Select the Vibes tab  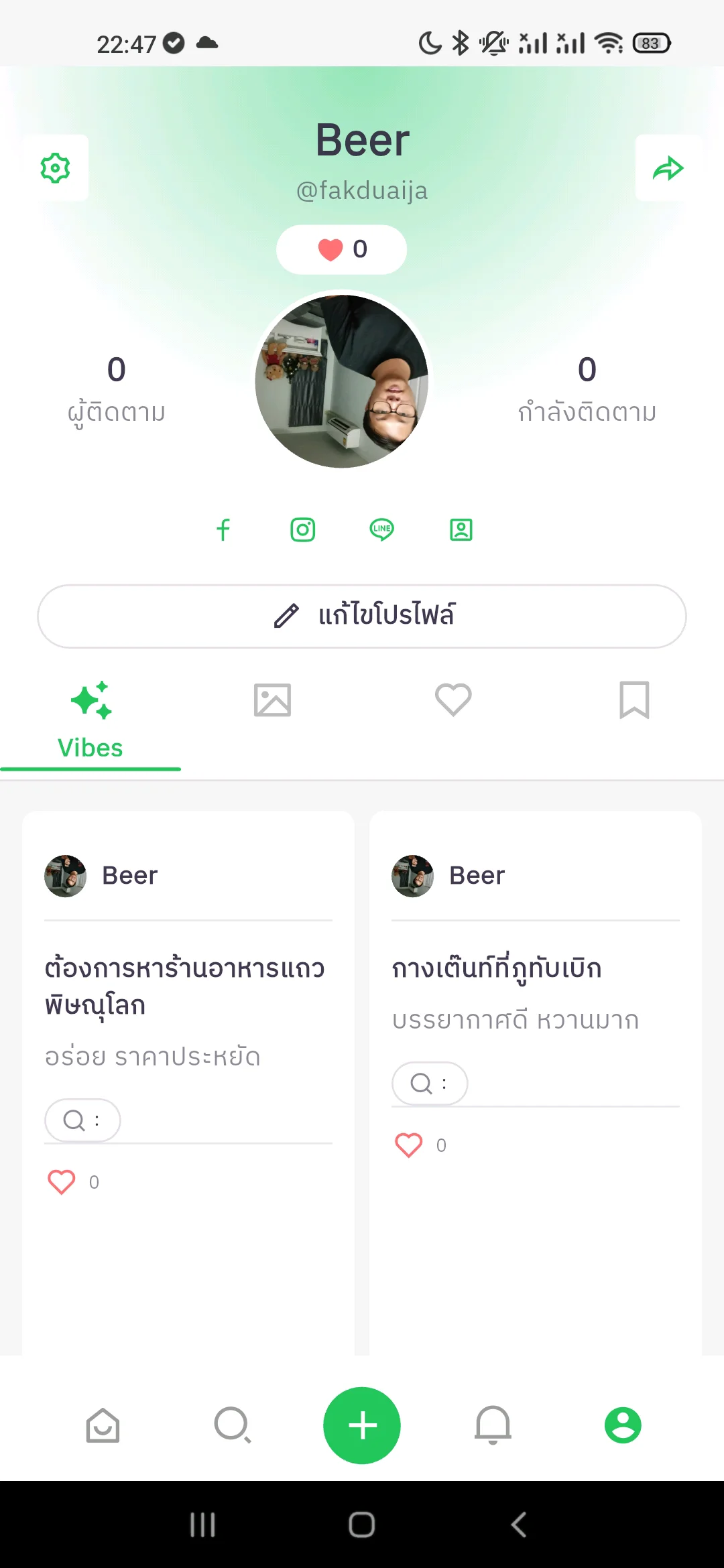point(90,720)
